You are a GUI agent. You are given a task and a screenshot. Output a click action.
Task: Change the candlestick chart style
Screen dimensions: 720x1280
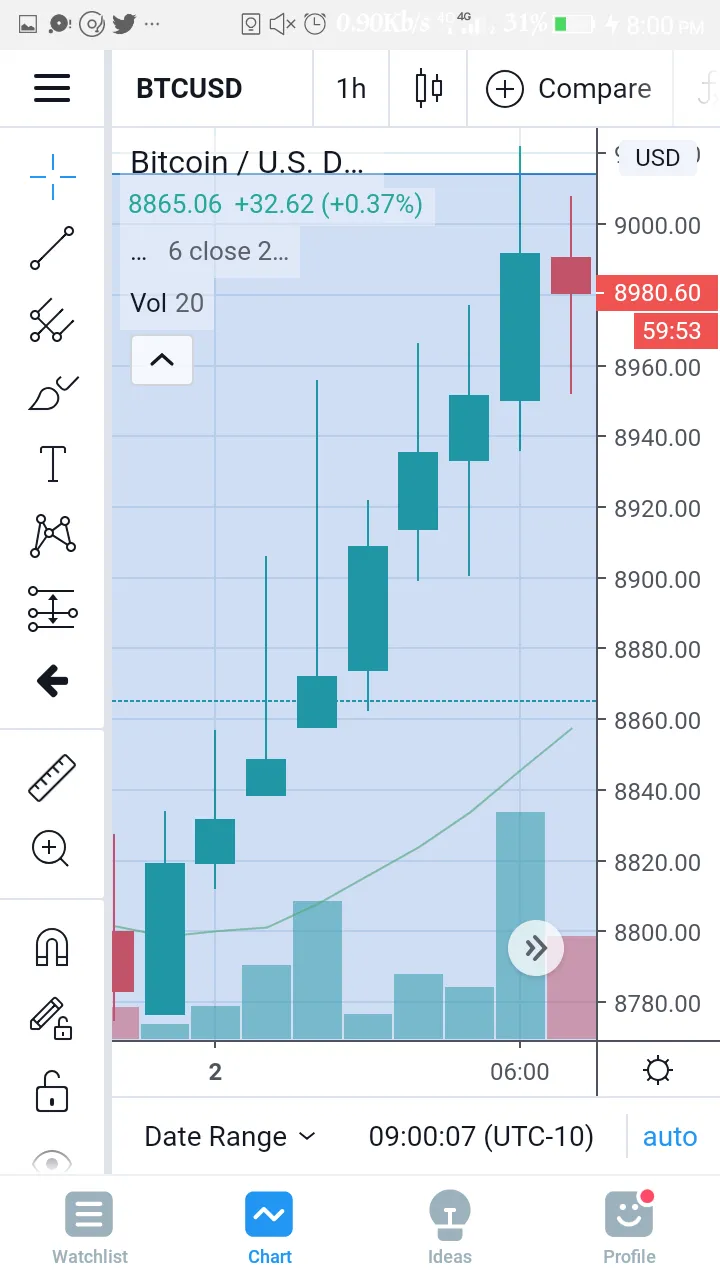429,88
